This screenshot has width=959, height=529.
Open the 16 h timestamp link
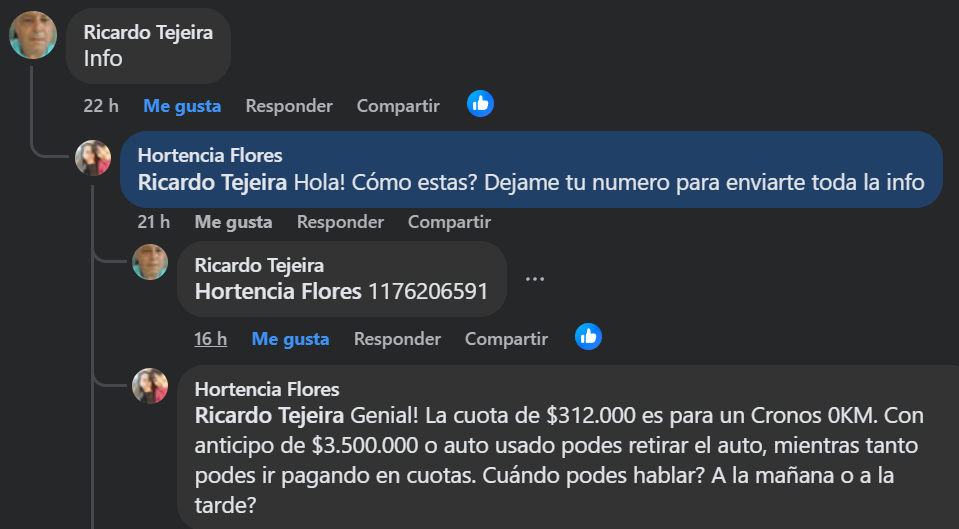coord(210,339)
